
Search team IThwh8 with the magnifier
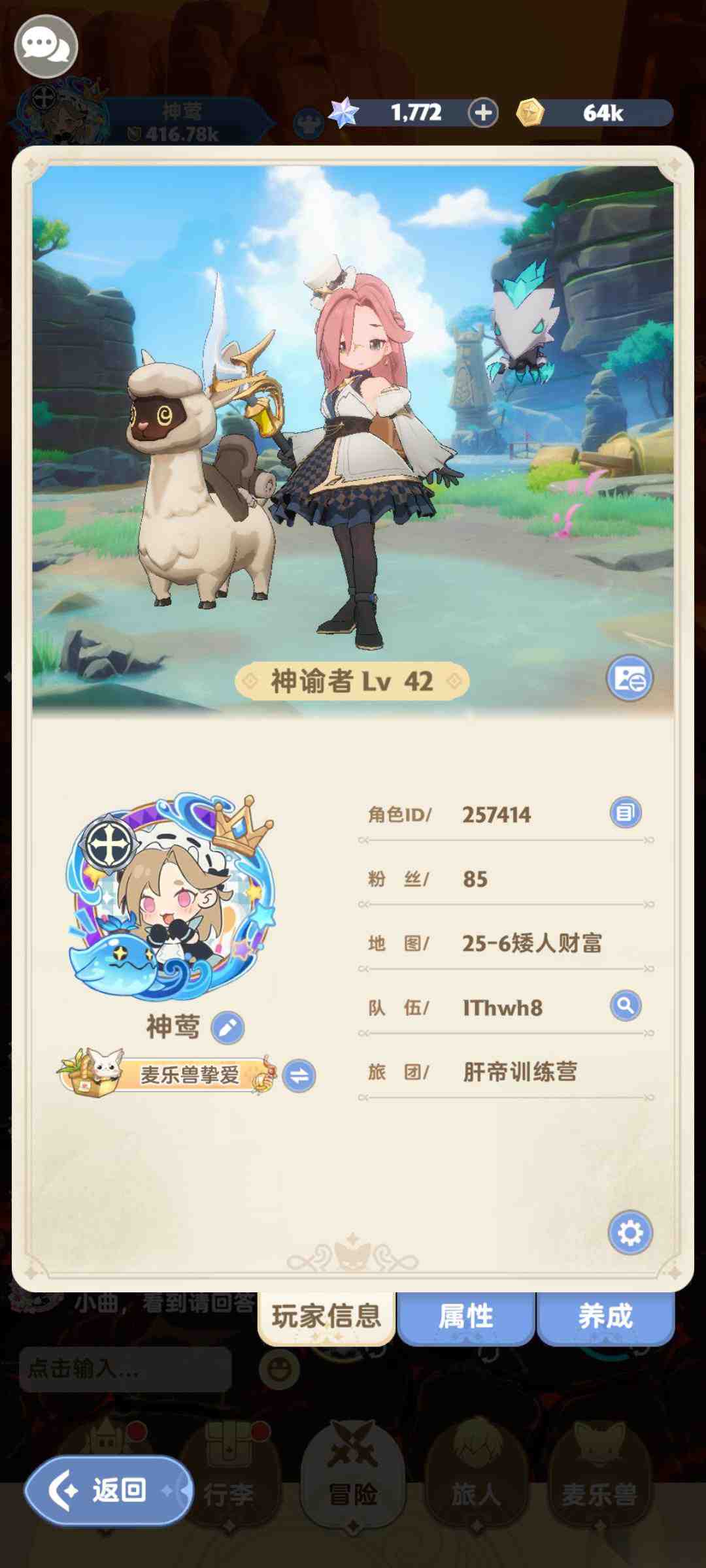[625, 1005]
